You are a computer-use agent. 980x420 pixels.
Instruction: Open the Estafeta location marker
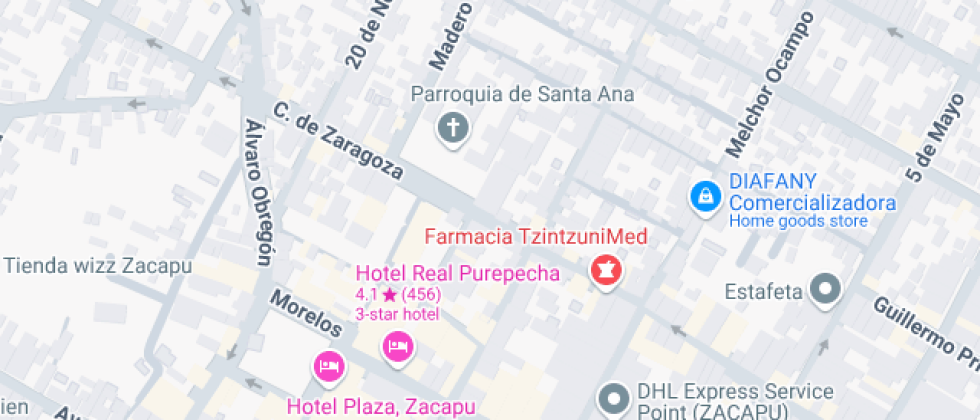[x=826, y=291]
